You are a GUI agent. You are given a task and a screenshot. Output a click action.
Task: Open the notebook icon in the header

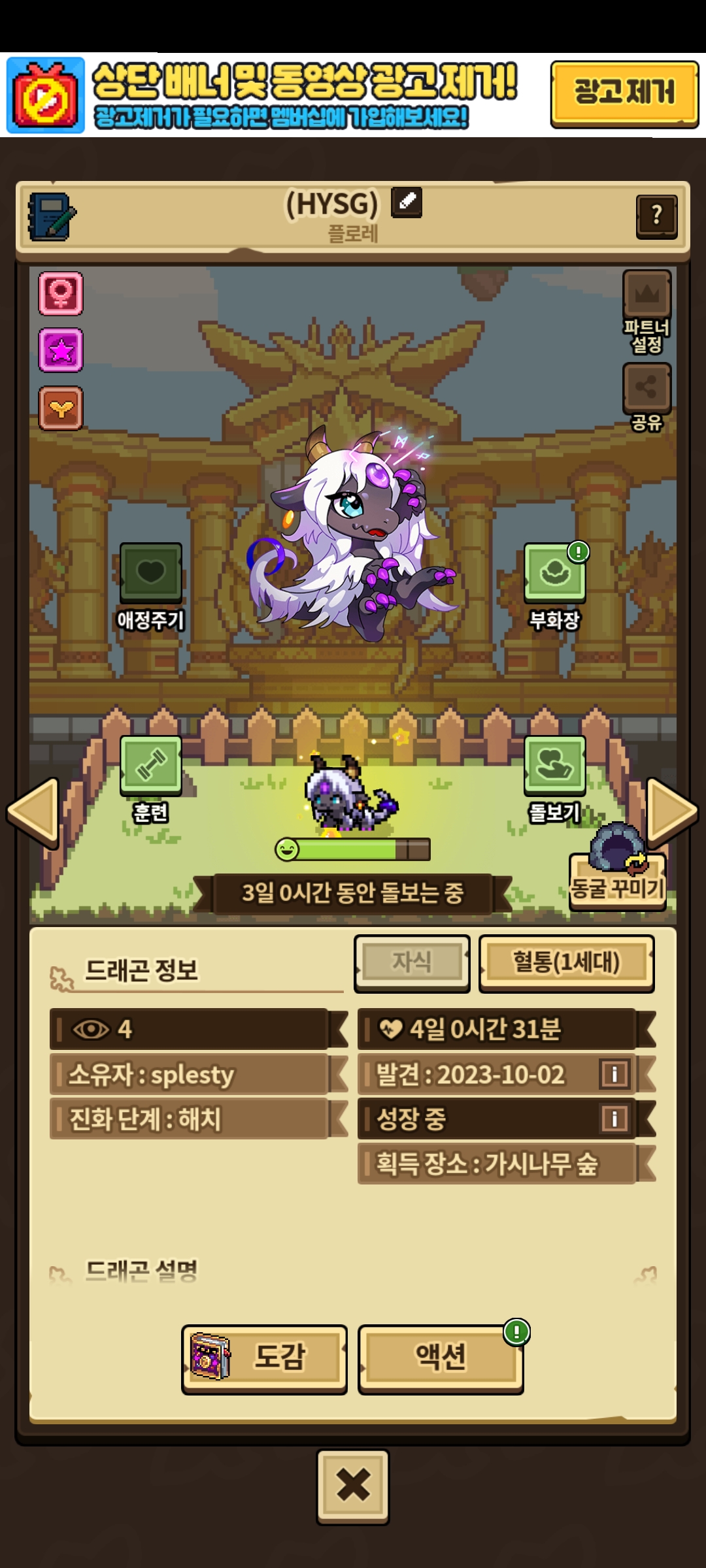[51, 216]
